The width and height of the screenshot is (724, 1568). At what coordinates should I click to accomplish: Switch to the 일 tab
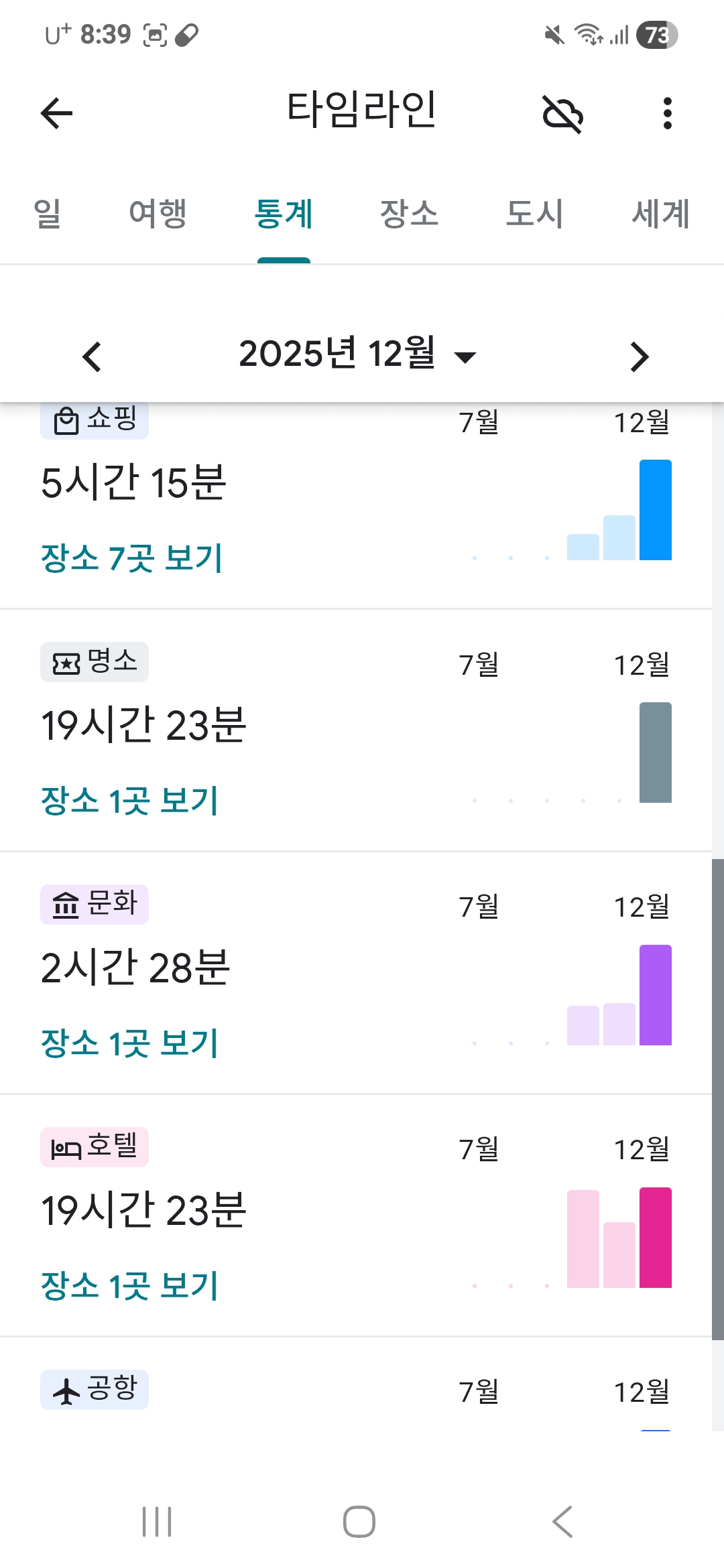coord(48,214)
